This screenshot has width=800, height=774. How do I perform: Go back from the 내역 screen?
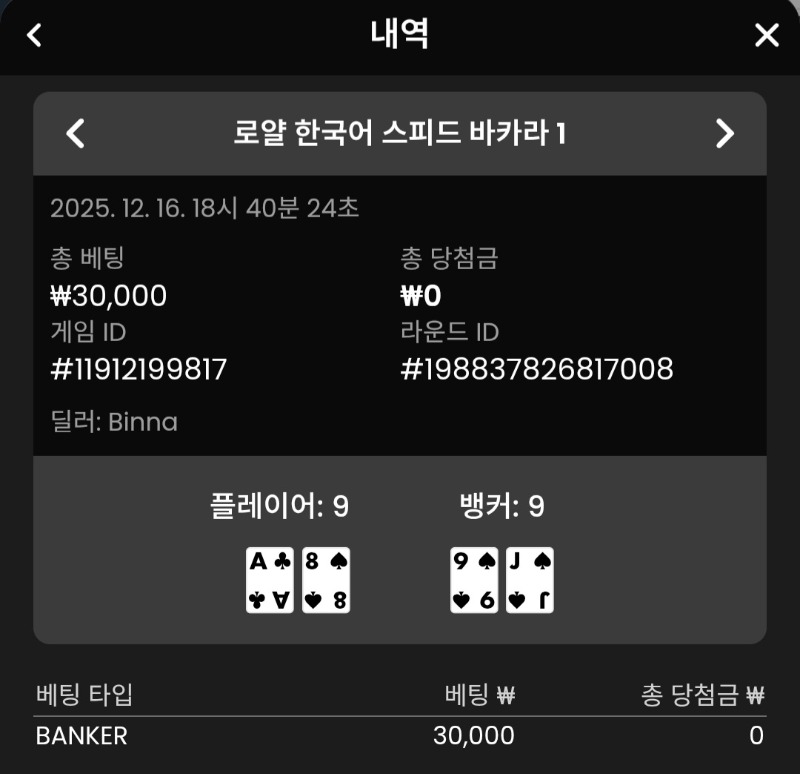(x=34, y=36)
